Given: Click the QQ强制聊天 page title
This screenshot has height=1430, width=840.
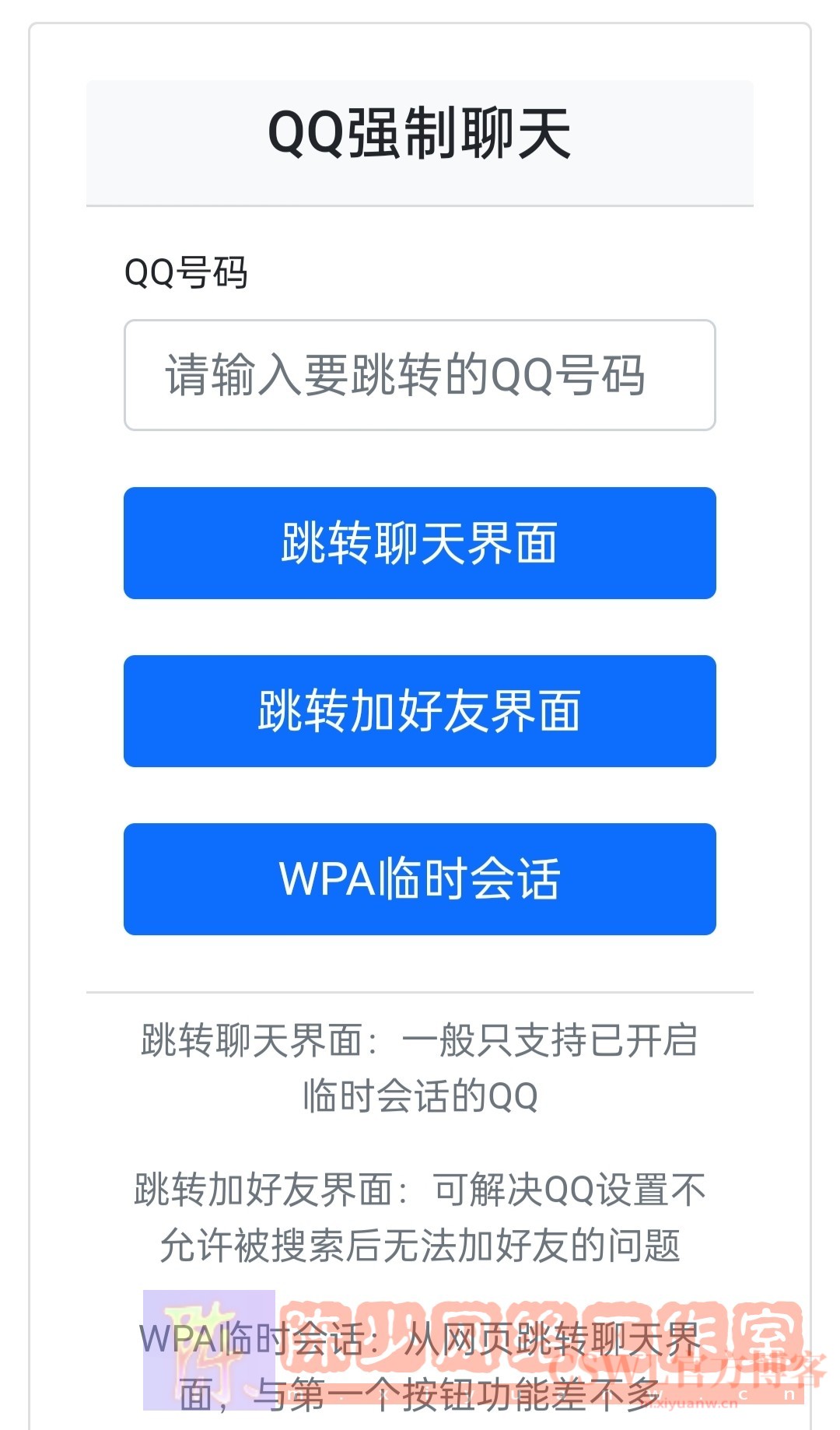Looking at the screenshot, I should point(420,132).
